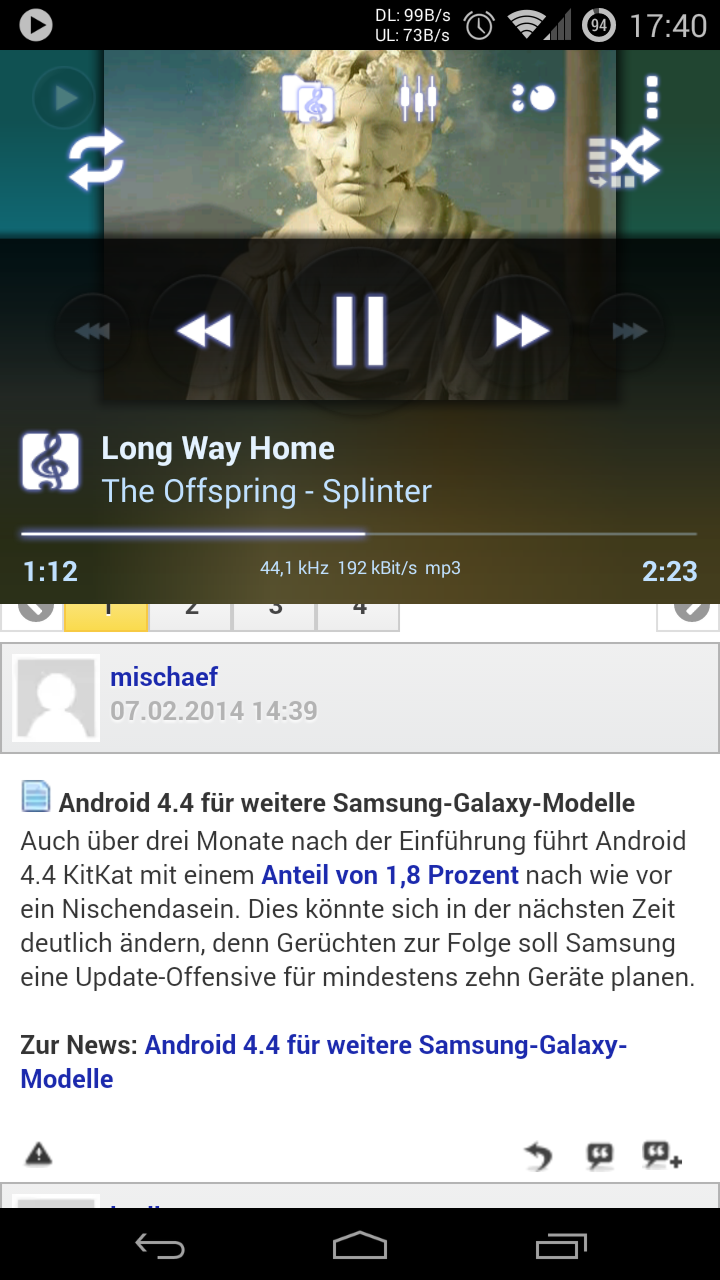Report the post by mischaef

tap(38, 1154)
